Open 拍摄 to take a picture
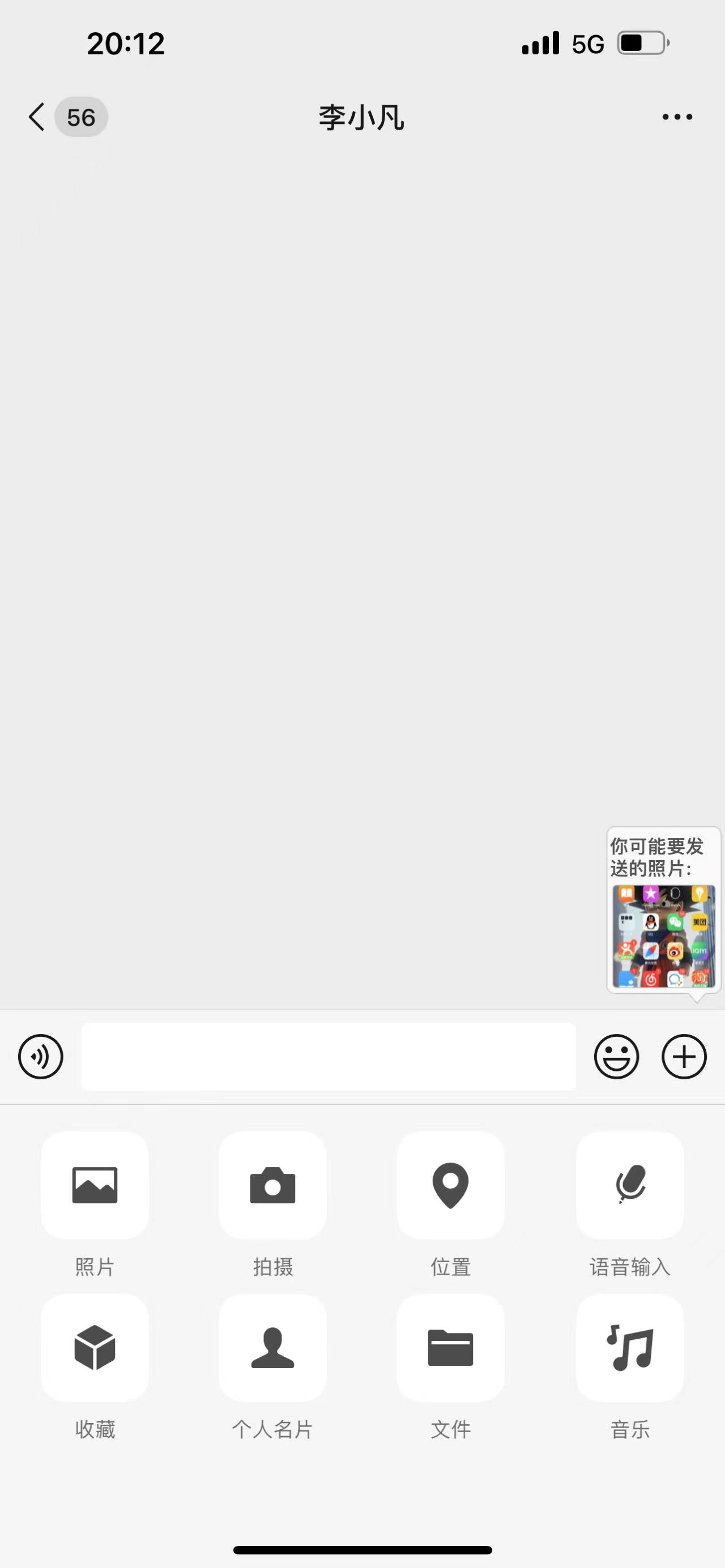Image resolution: width=725 pixels, height=1568 pixels. [x=272, y=1186]
